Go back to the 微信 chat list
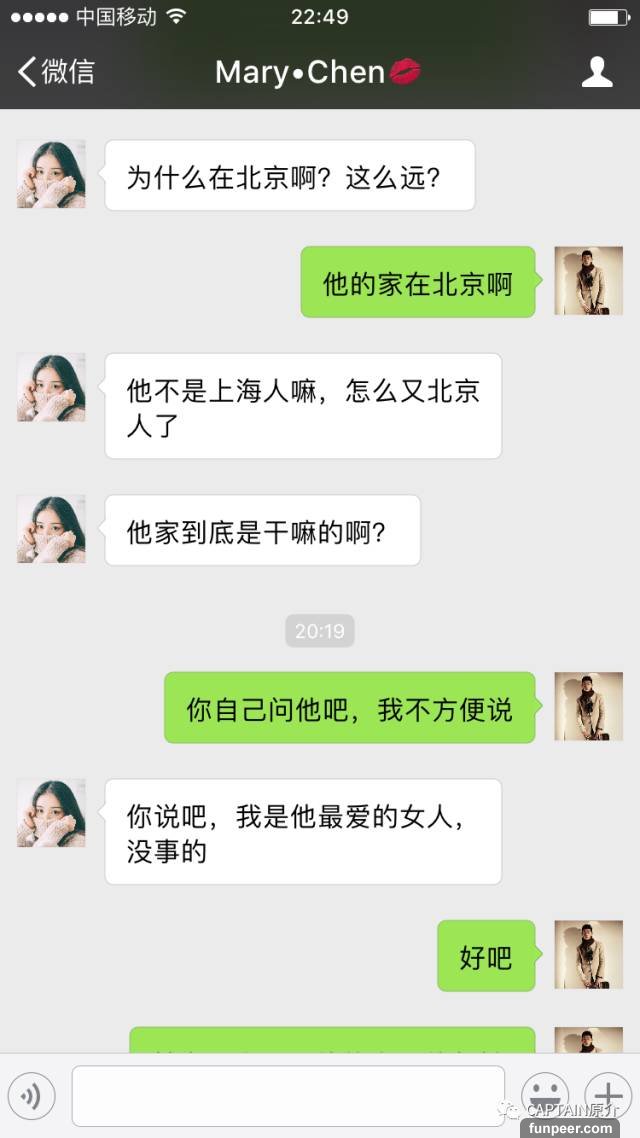Viewport: 640px width, 1138px height. pyautogui.click(x=56, y=72)
